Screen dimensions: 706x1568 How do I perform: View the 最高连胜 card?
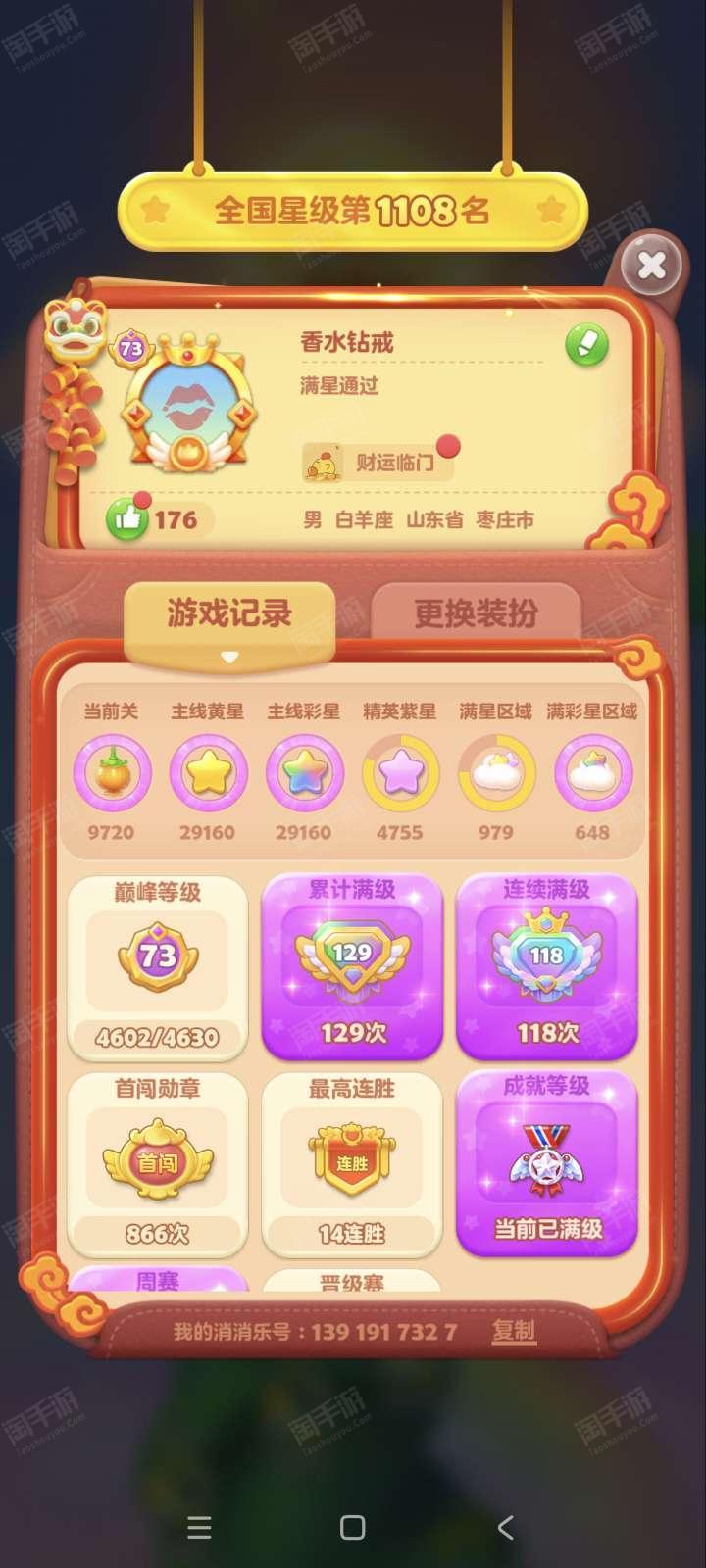point(352,1164)
